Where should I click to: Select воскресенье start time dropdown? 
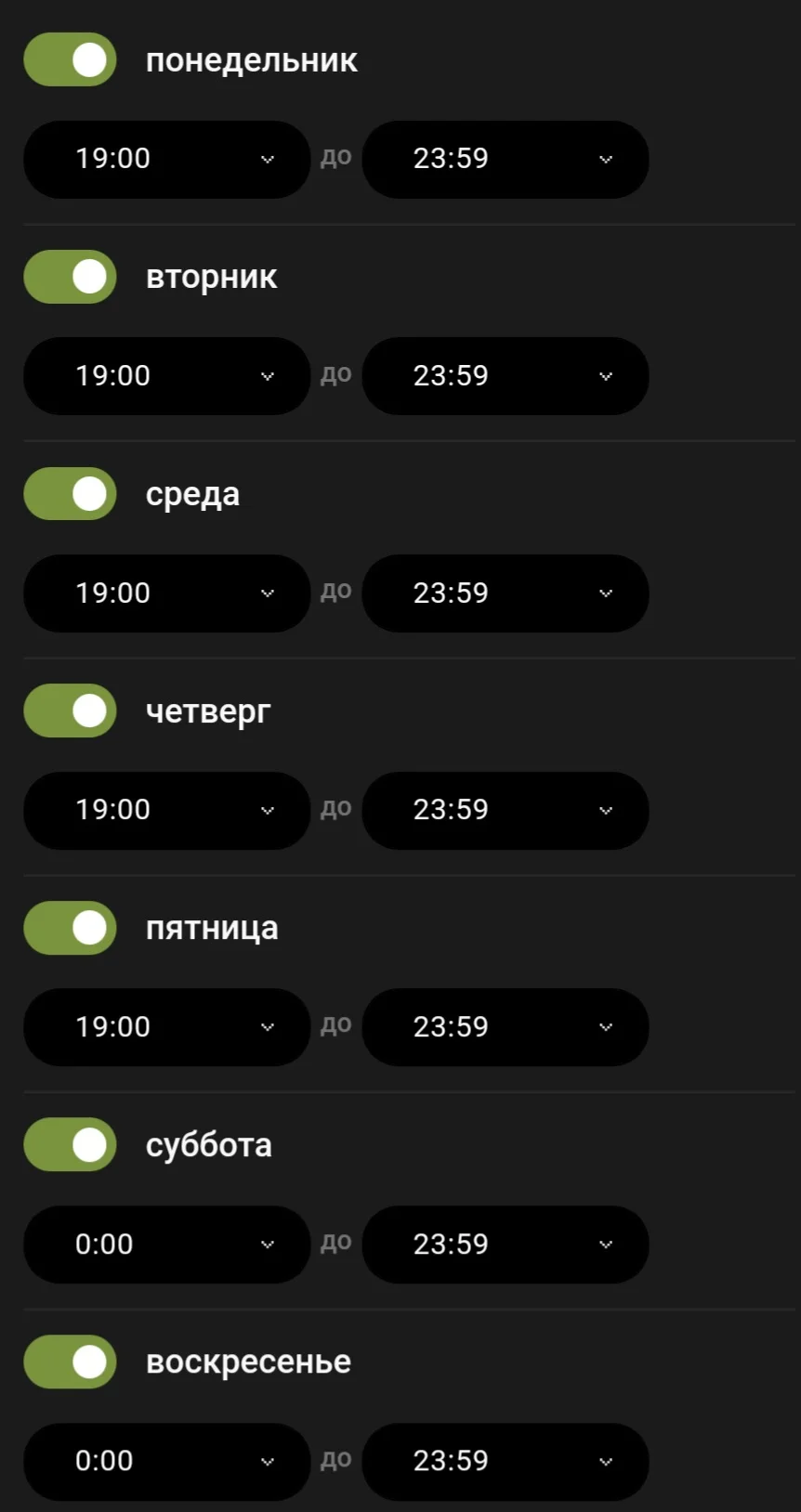coord(167,1461)
